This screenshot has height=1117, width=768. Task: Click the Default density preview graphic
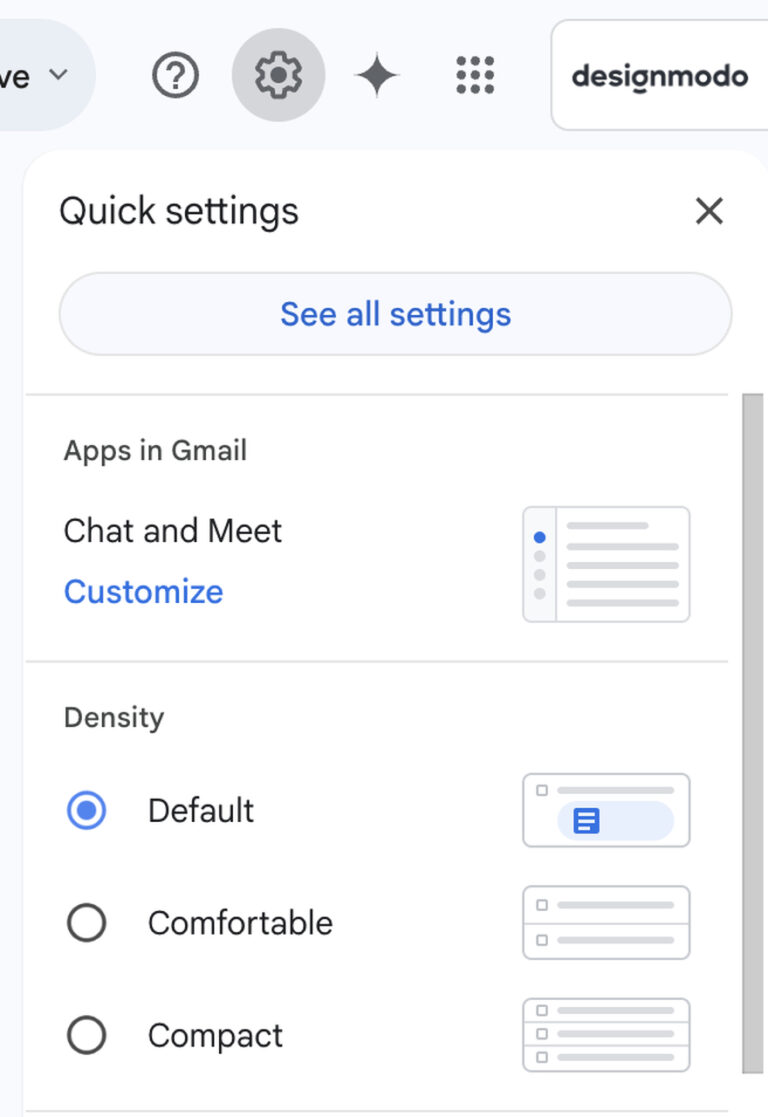606,810
